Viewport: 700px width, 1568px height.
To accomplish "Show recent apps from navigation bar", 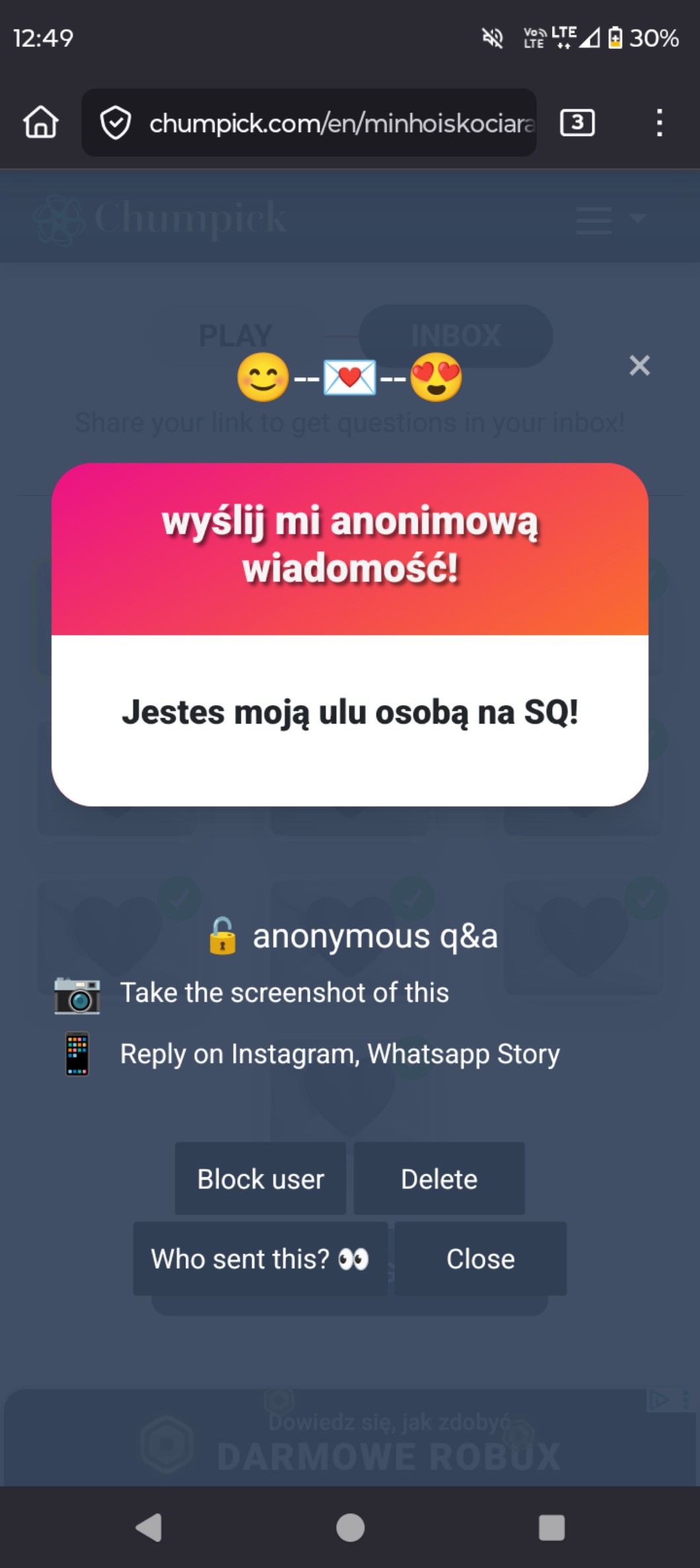I will [x=551, y=1527].
